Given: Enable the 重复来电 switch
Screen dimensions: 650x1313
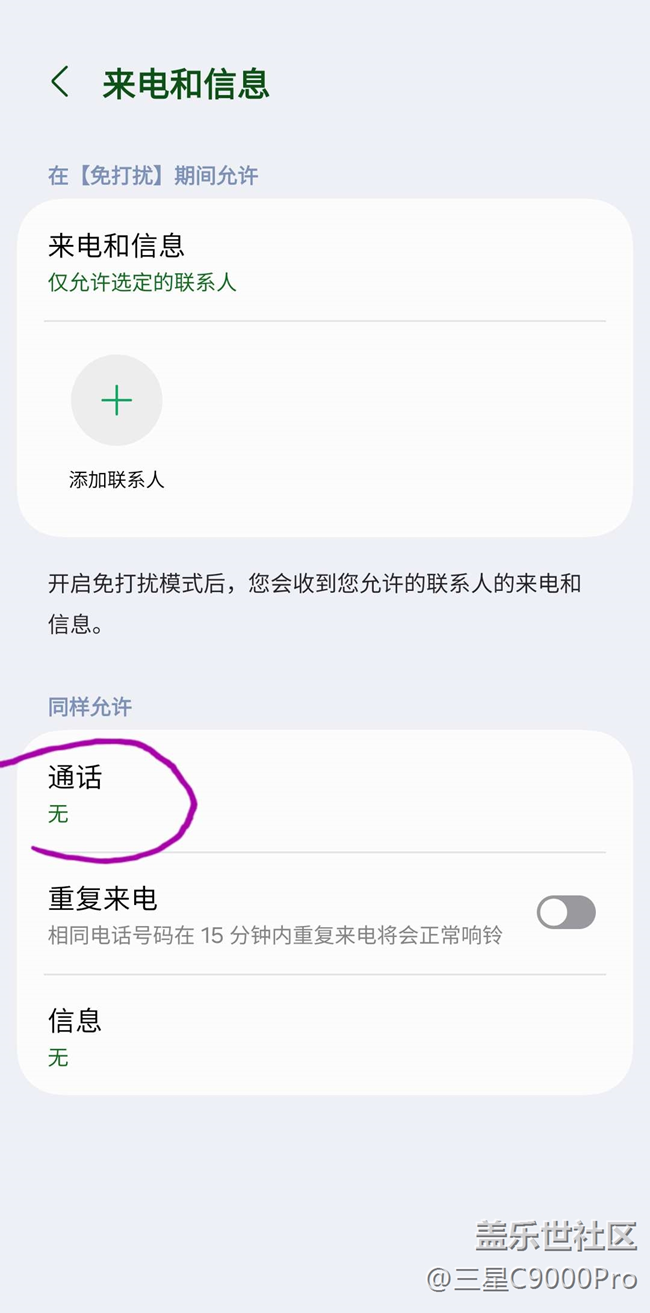Looking at the screenshot, I should (x=566, y=912).
